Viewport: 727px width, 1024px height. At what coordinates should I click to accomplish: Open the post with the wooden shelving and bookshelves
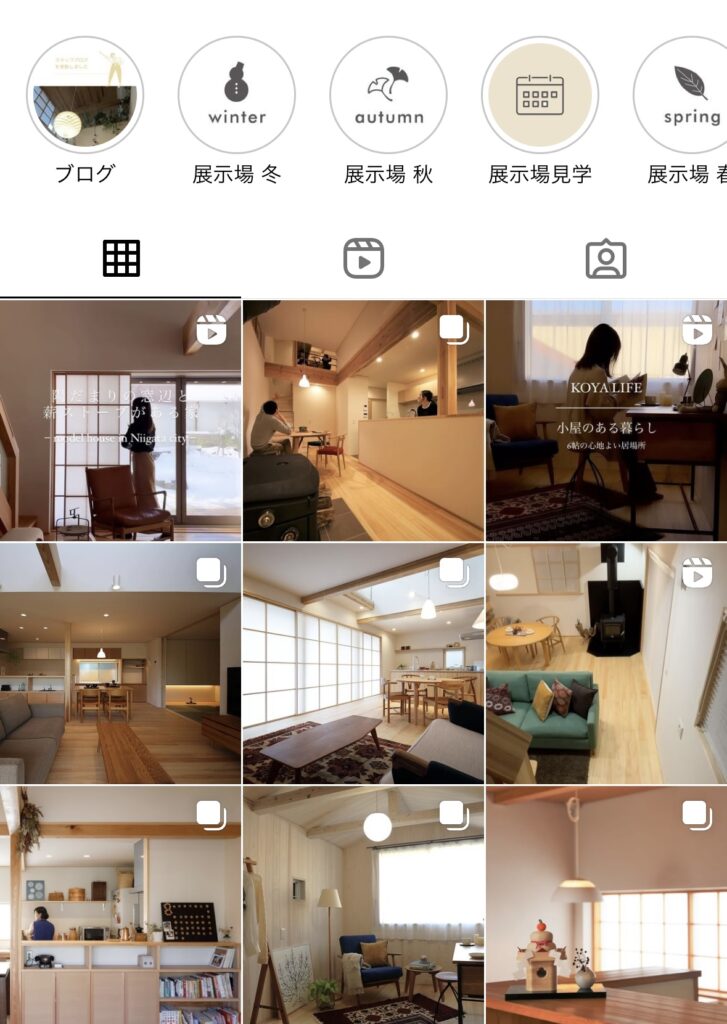[x=120, y=905]
